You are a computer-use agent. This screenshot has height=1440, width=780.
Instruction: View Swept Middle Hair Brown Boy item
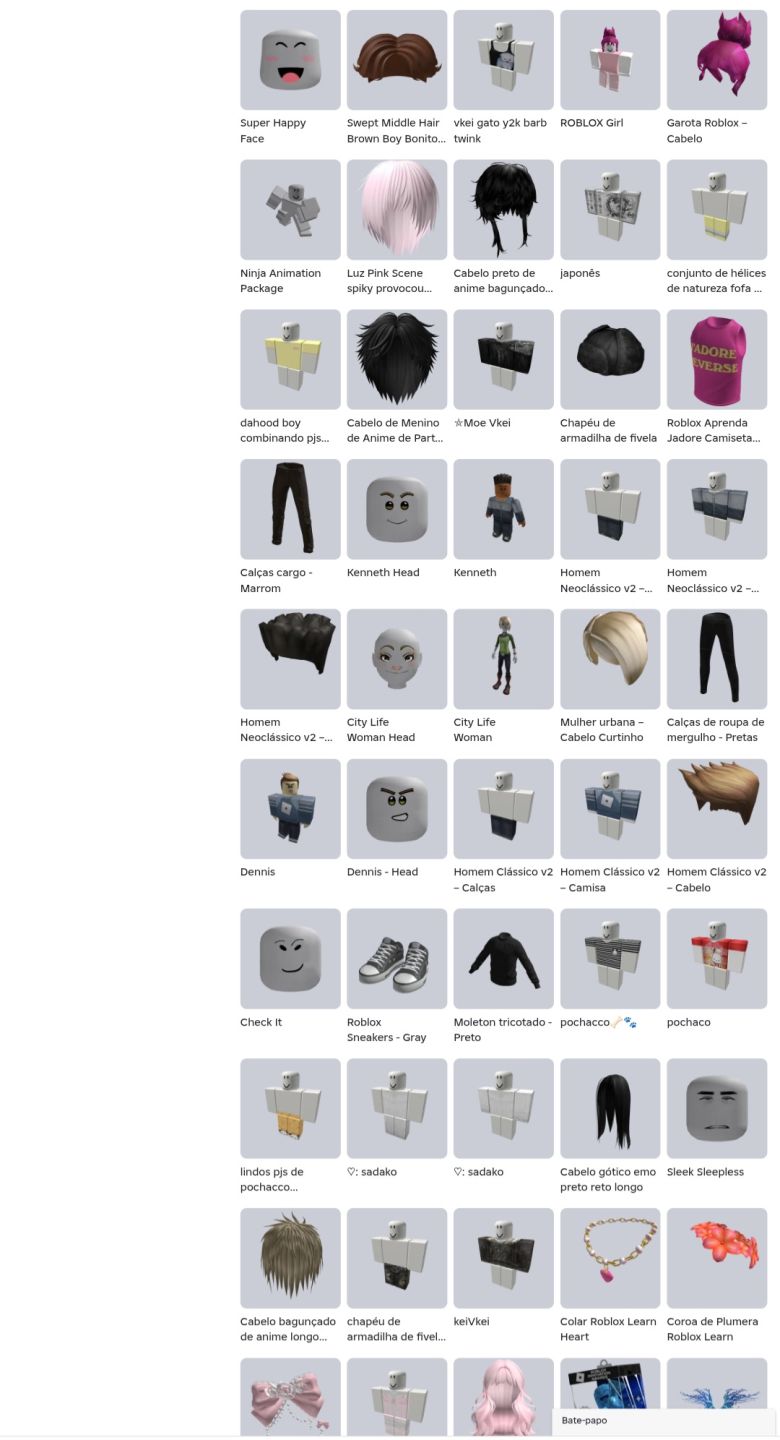click(x=397, y=60)
